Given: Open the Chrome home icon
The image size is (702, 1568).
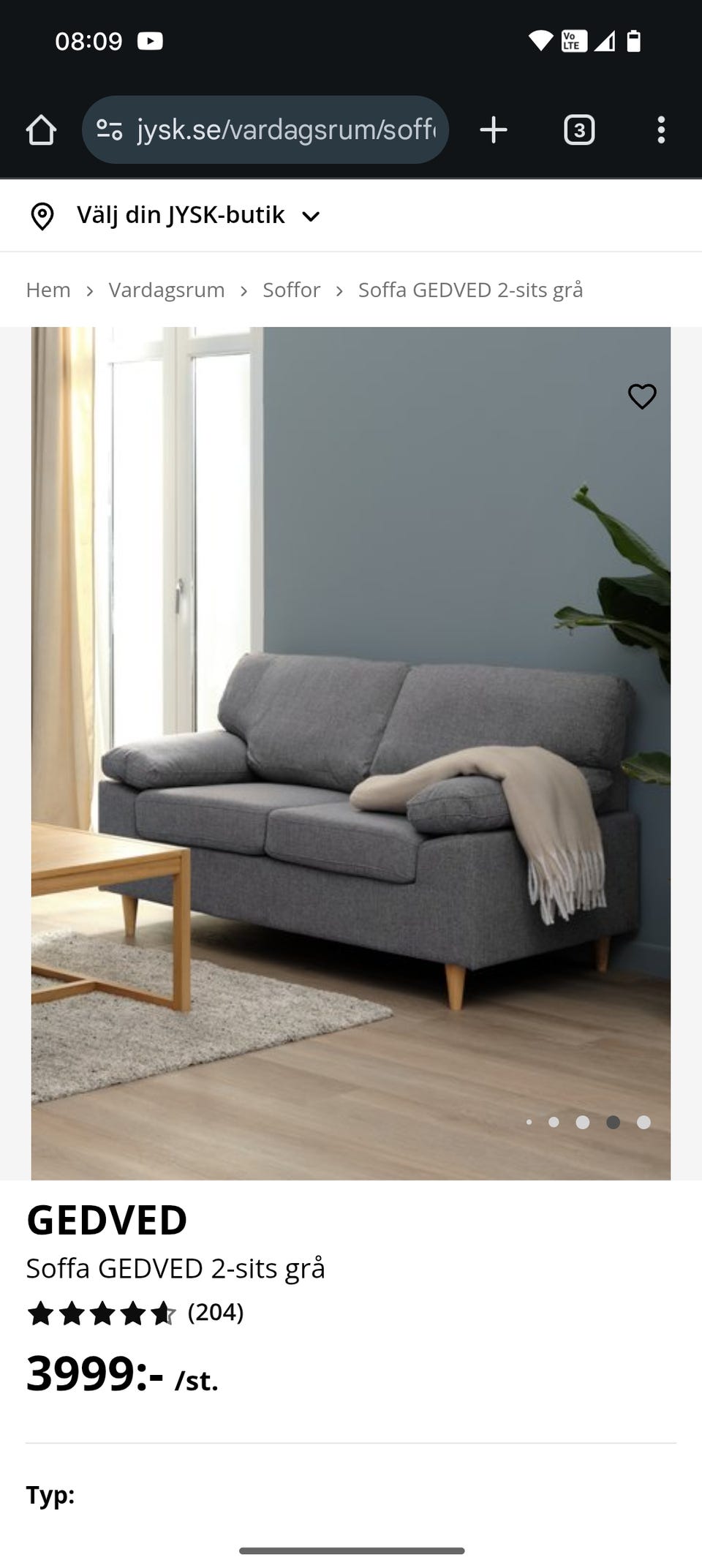Looking at the screenshot, I should [42, 129].
